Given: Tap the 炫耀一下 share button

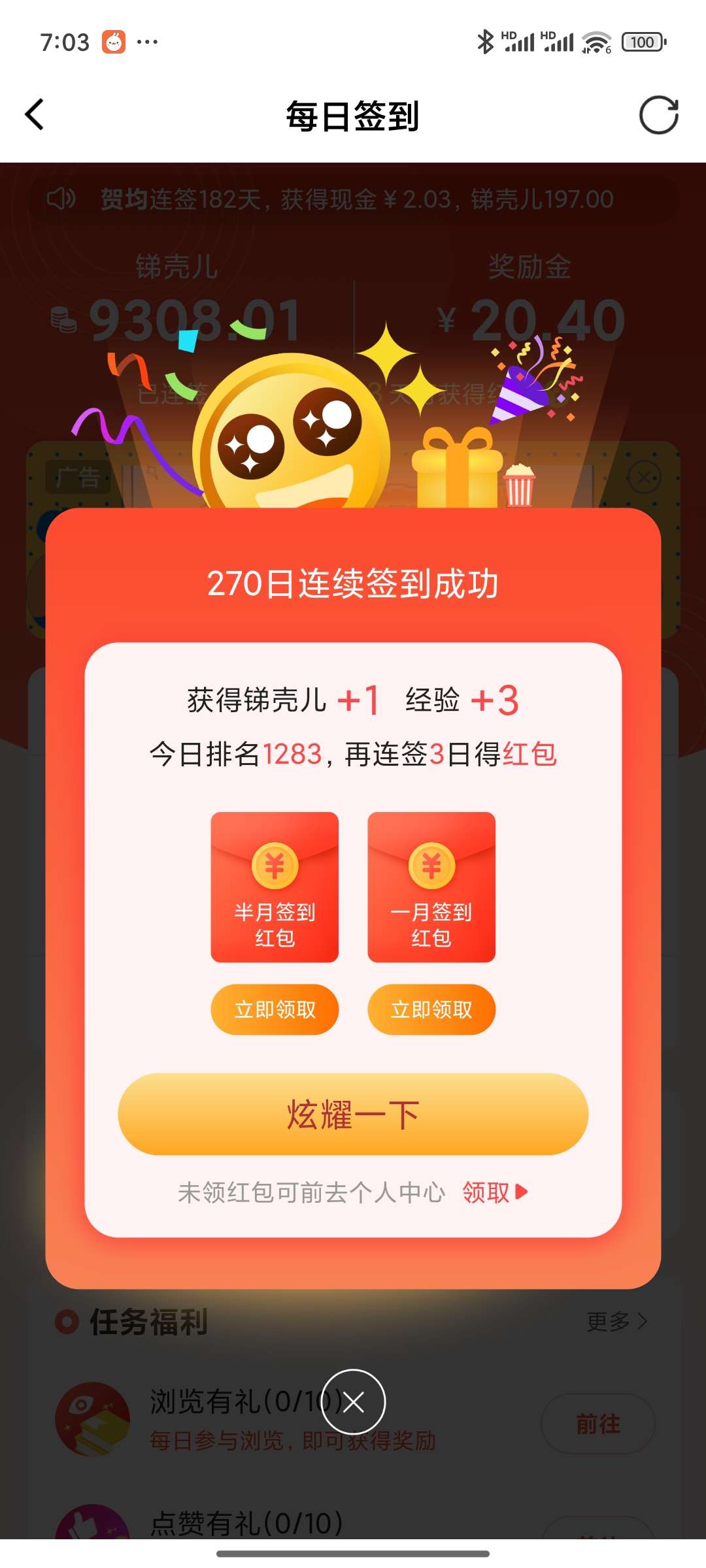Looking at the screenshot, I should pyautogui.click(x=353, y=1114).
